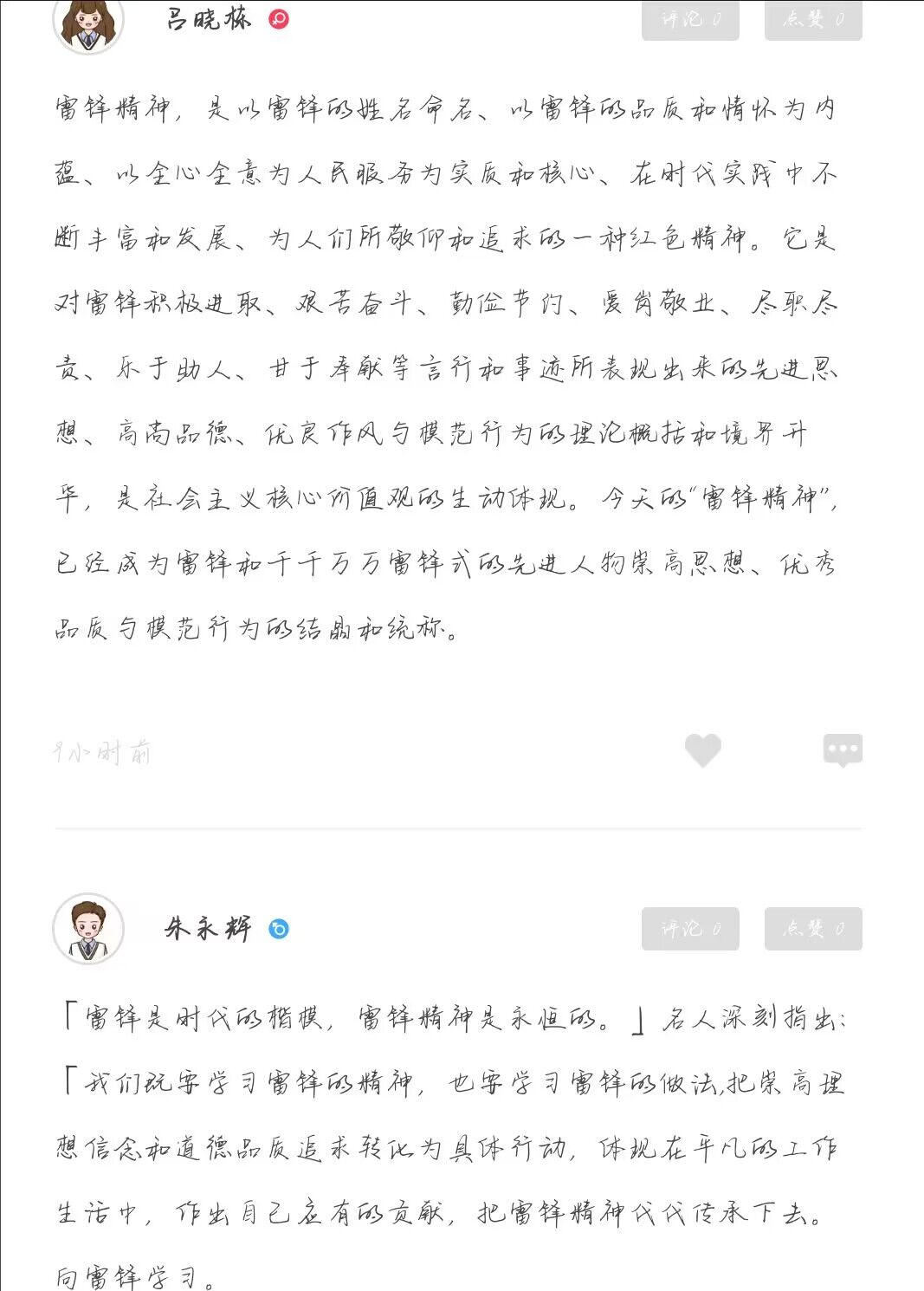924x1291 pixels.
Task: View 朱永辉's profile avatar
Action: tap(88, 929)
